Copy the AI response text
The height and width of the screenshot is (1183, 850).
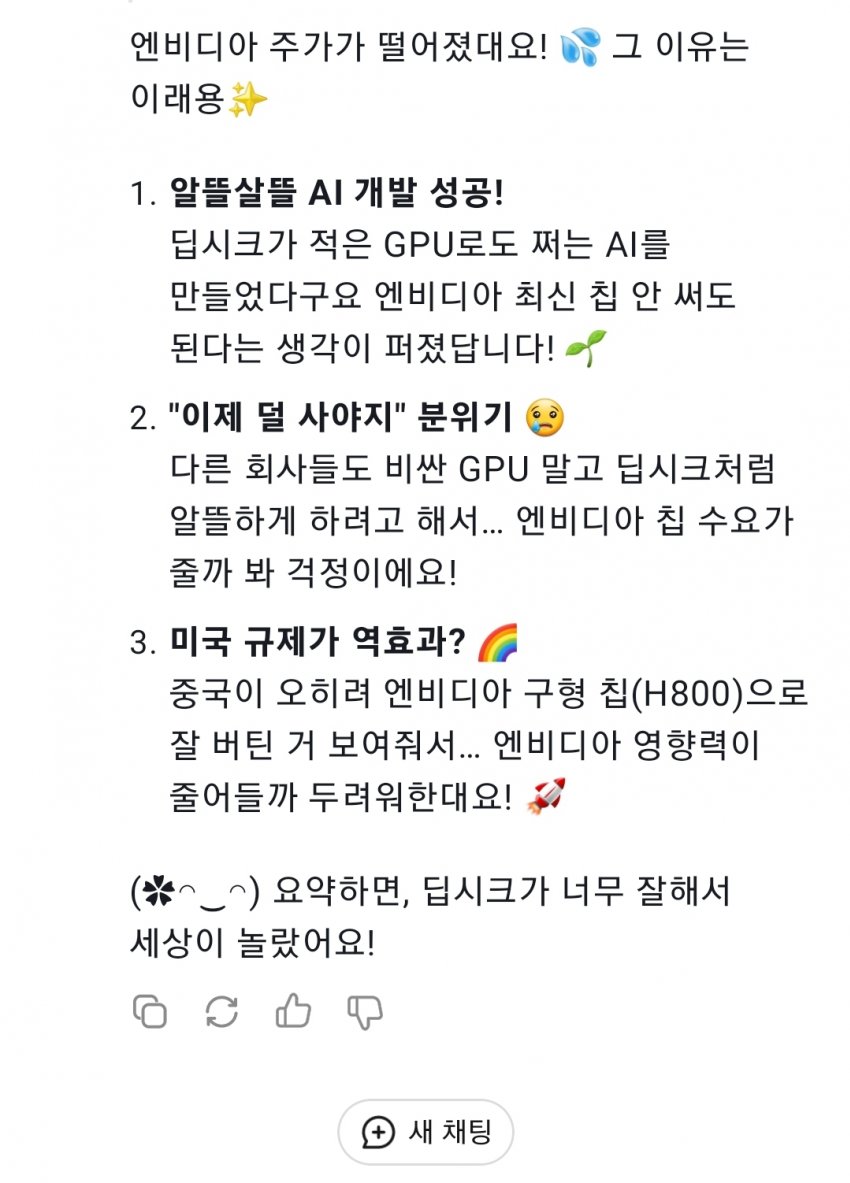tap(150, 1012)
